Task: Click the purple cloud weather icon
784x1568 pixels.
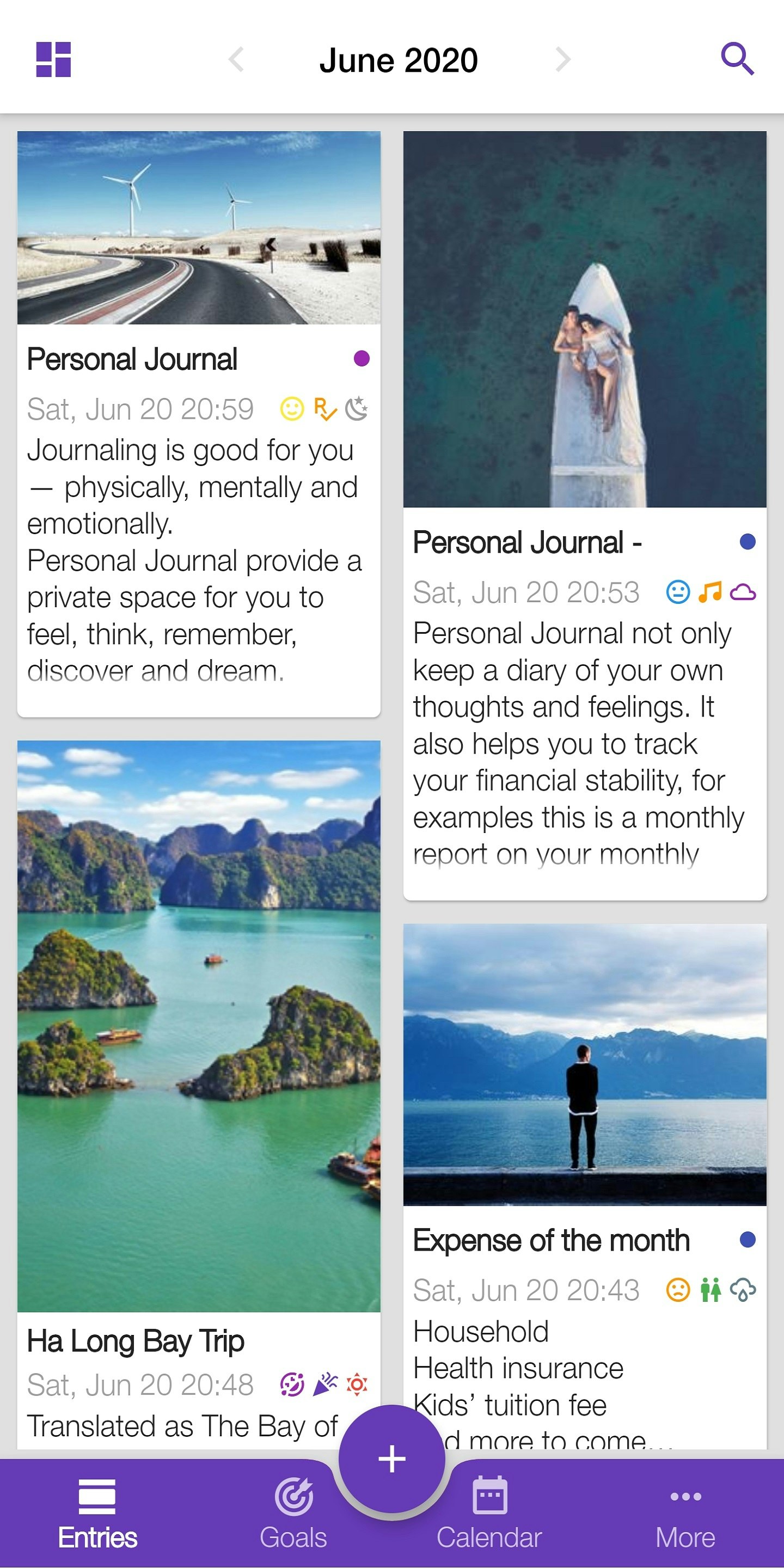Action: [745, 591]
